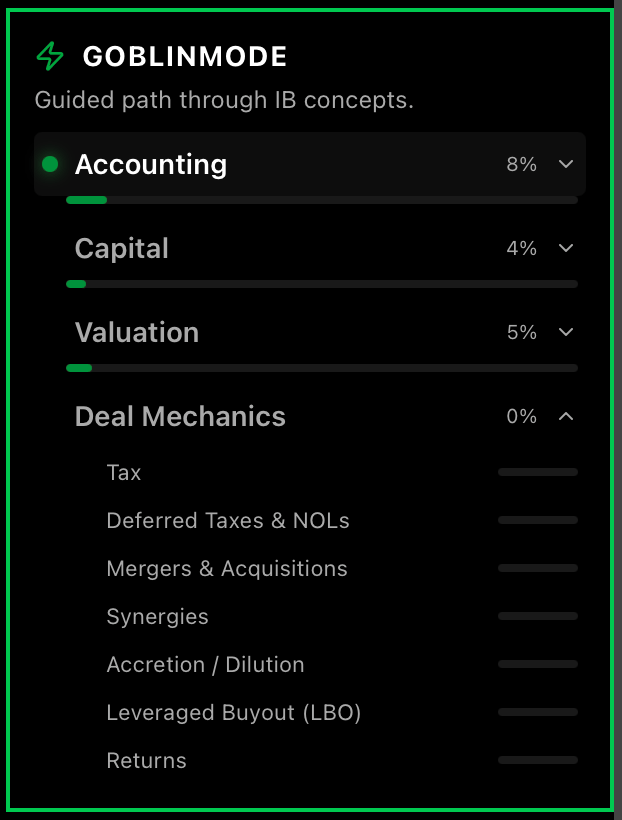Open the Accretion / Dilution topic
Image resolution: width=622 pixels, height=820 pixels.
tap(205, 664)
